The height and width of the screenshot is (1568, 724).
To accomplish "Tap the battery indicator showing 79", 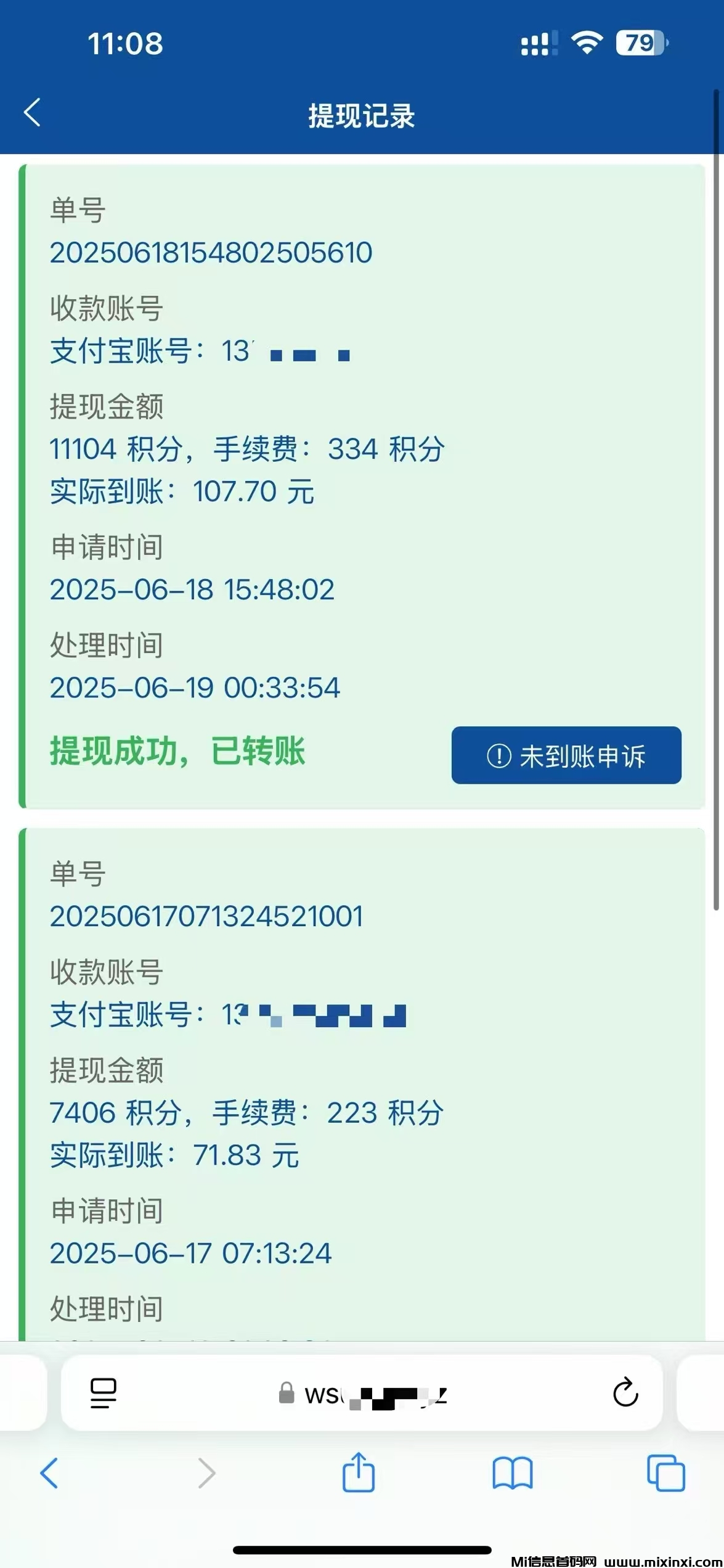I will (x=640, y=42).
